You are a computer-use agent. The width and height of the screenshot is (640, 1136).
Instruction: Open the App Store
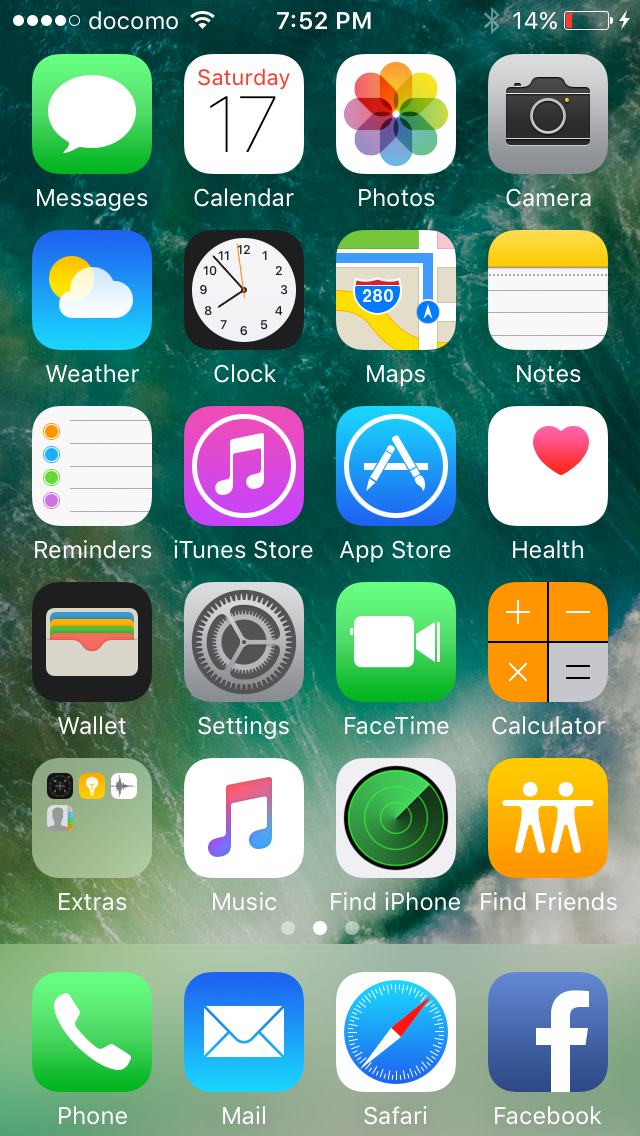(x=396, y=466)
